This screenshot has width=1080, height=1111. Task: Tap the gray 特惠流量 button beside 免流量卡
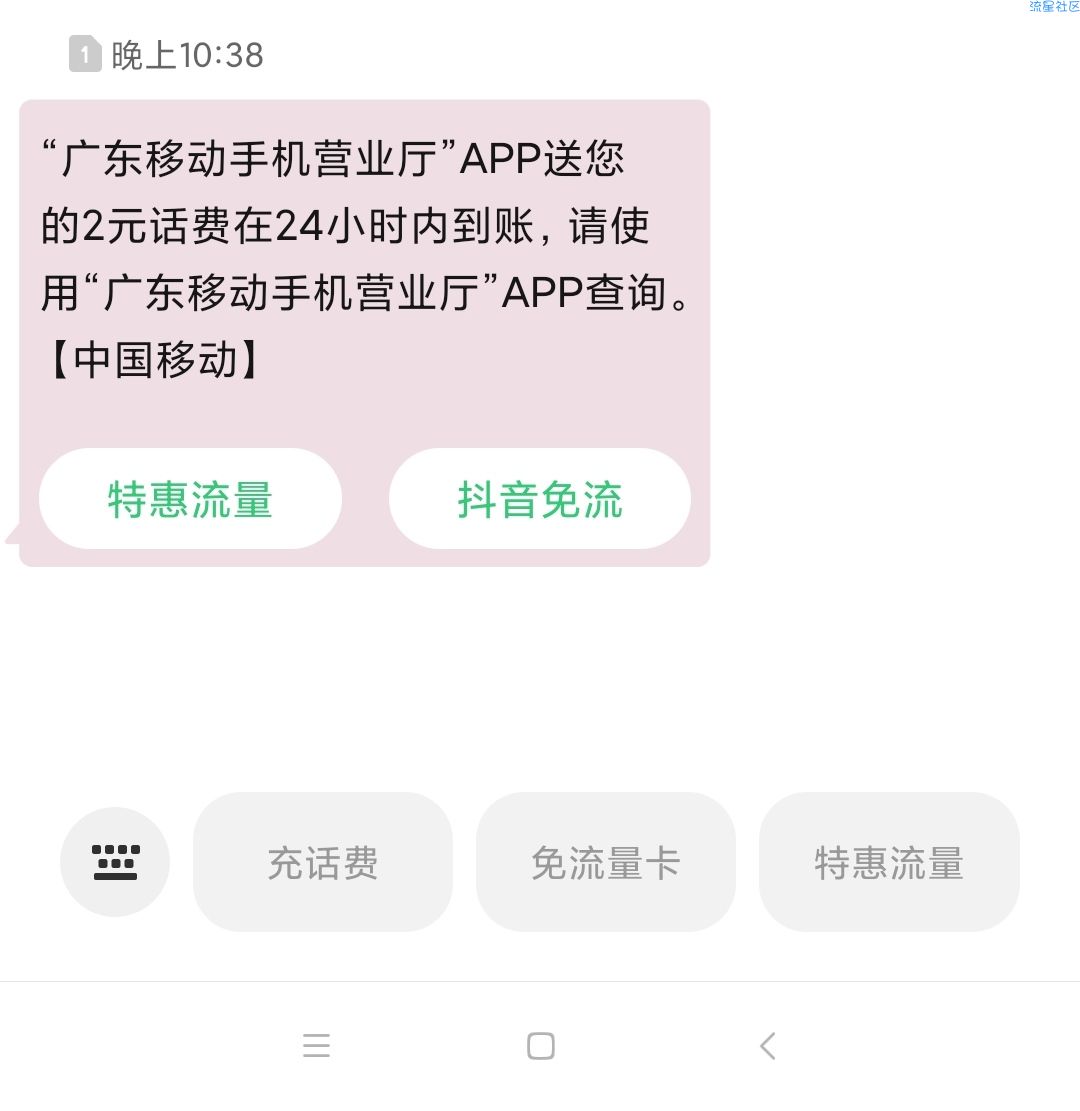pos(889,862)
